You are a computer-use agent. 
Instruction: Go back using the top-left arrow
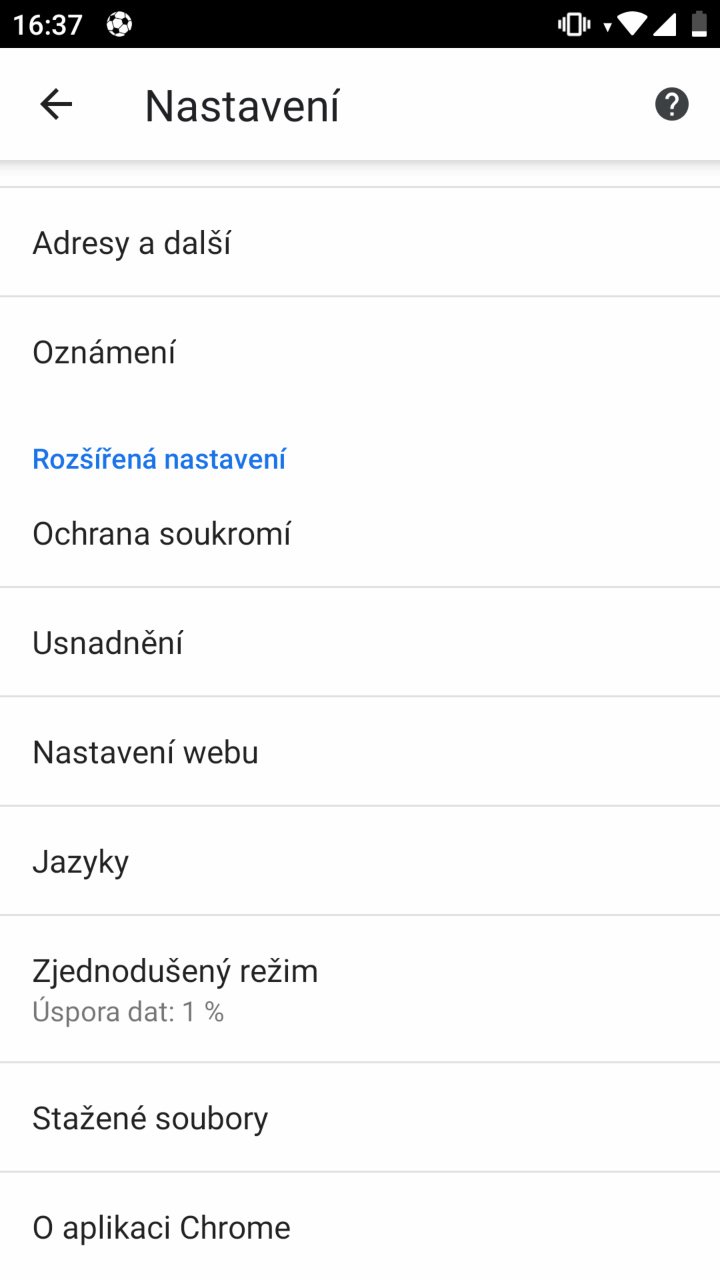(x=56, y=104)
